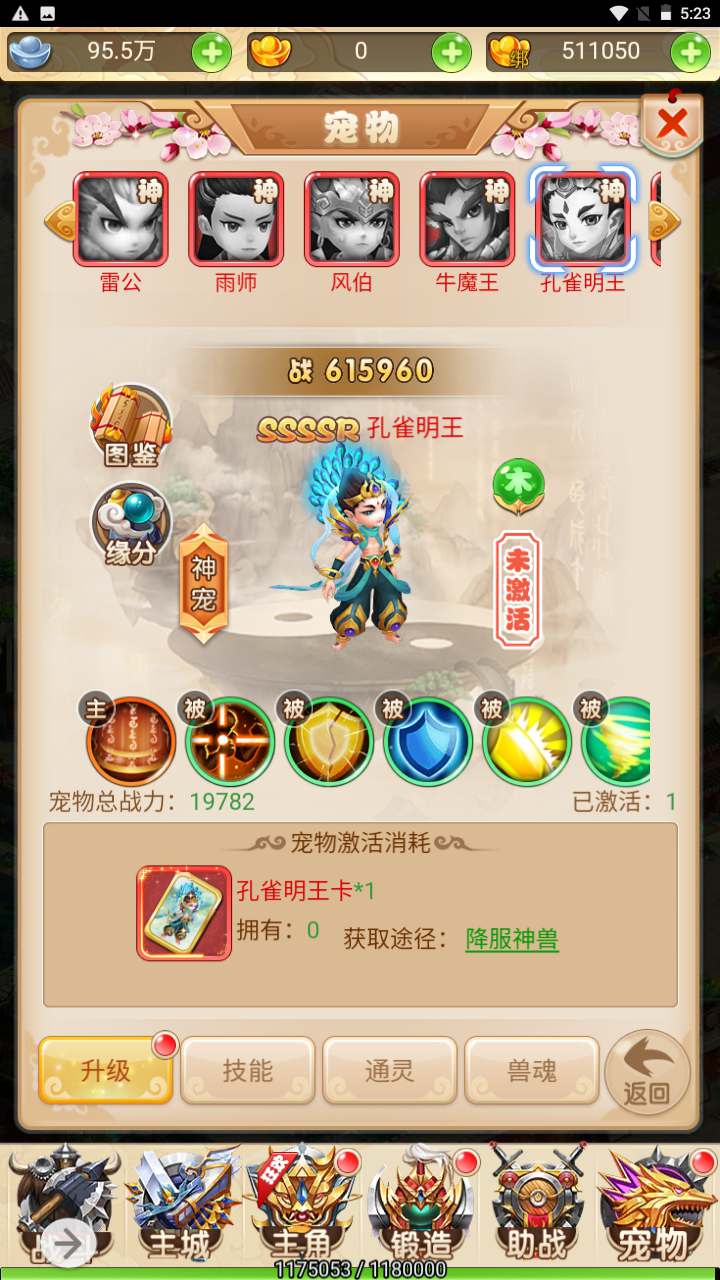The height and width of the screenshot is (1280, 720).
Task: Go back with the 返回 button
Action: point(647,1072)
